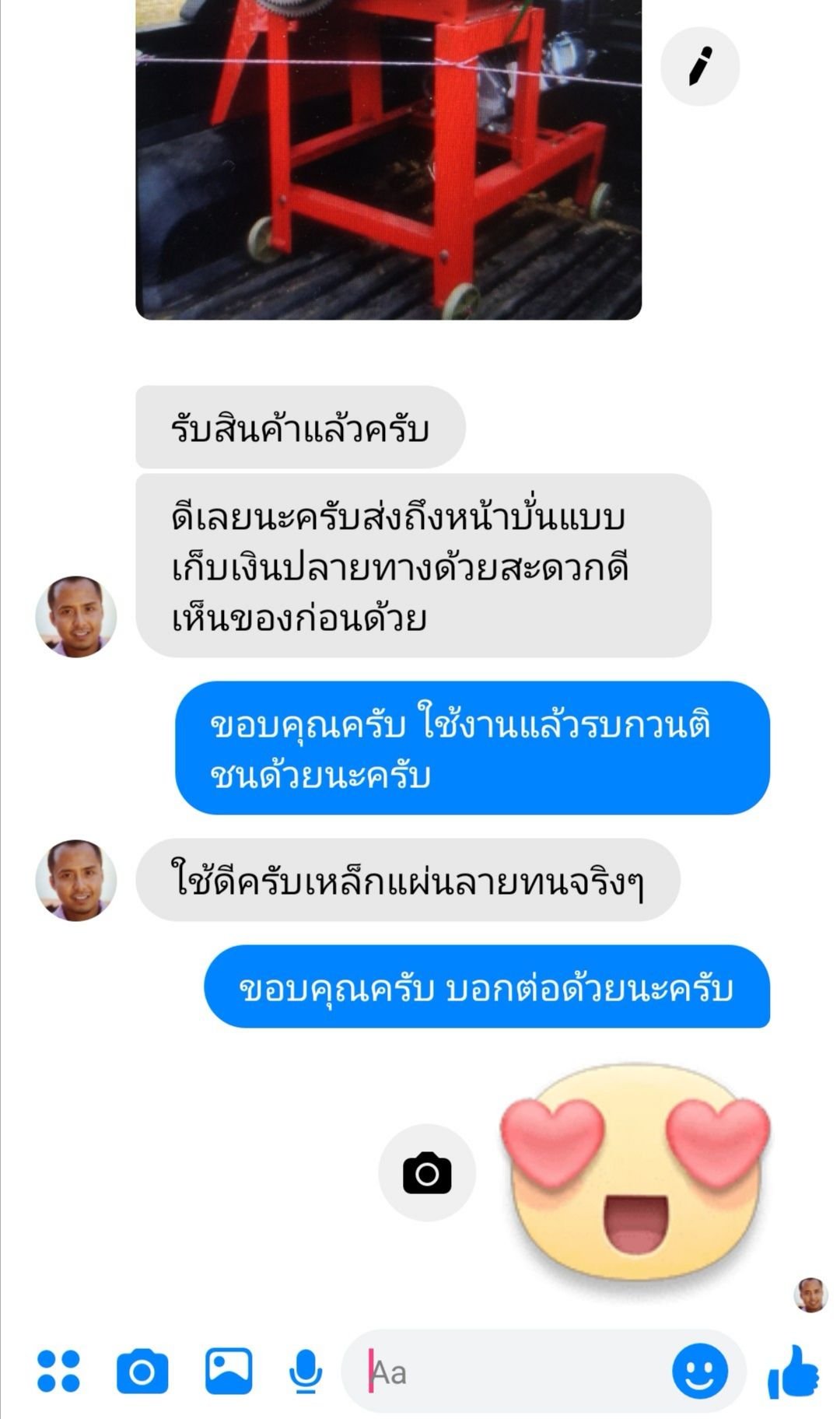Open the camera from the message toolbar
Image resolution: width=840 pixels, height=1419 pixels.
142,1372
